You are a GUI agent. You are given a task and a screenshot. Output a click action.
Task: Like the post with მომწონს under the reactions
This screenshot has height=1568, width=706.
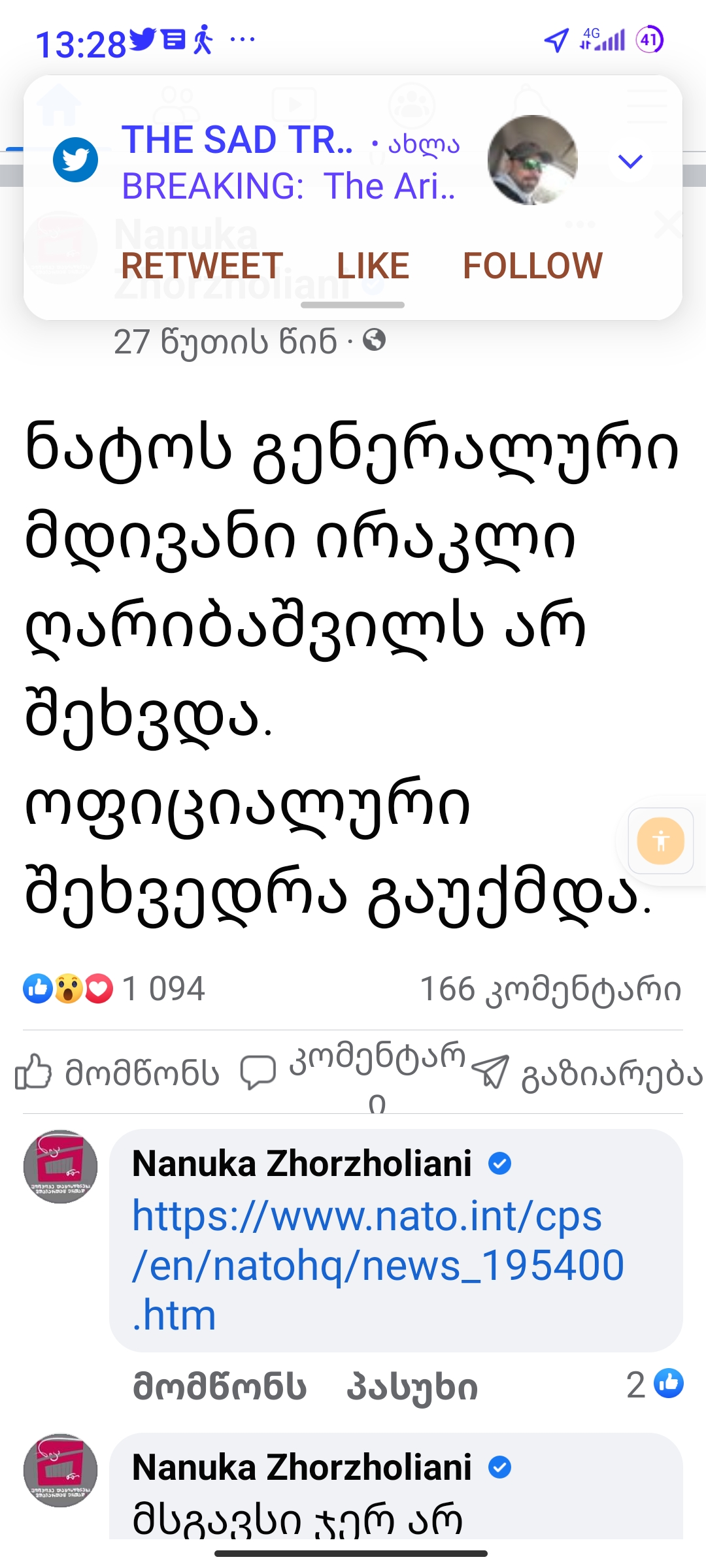click(118, 1073)
